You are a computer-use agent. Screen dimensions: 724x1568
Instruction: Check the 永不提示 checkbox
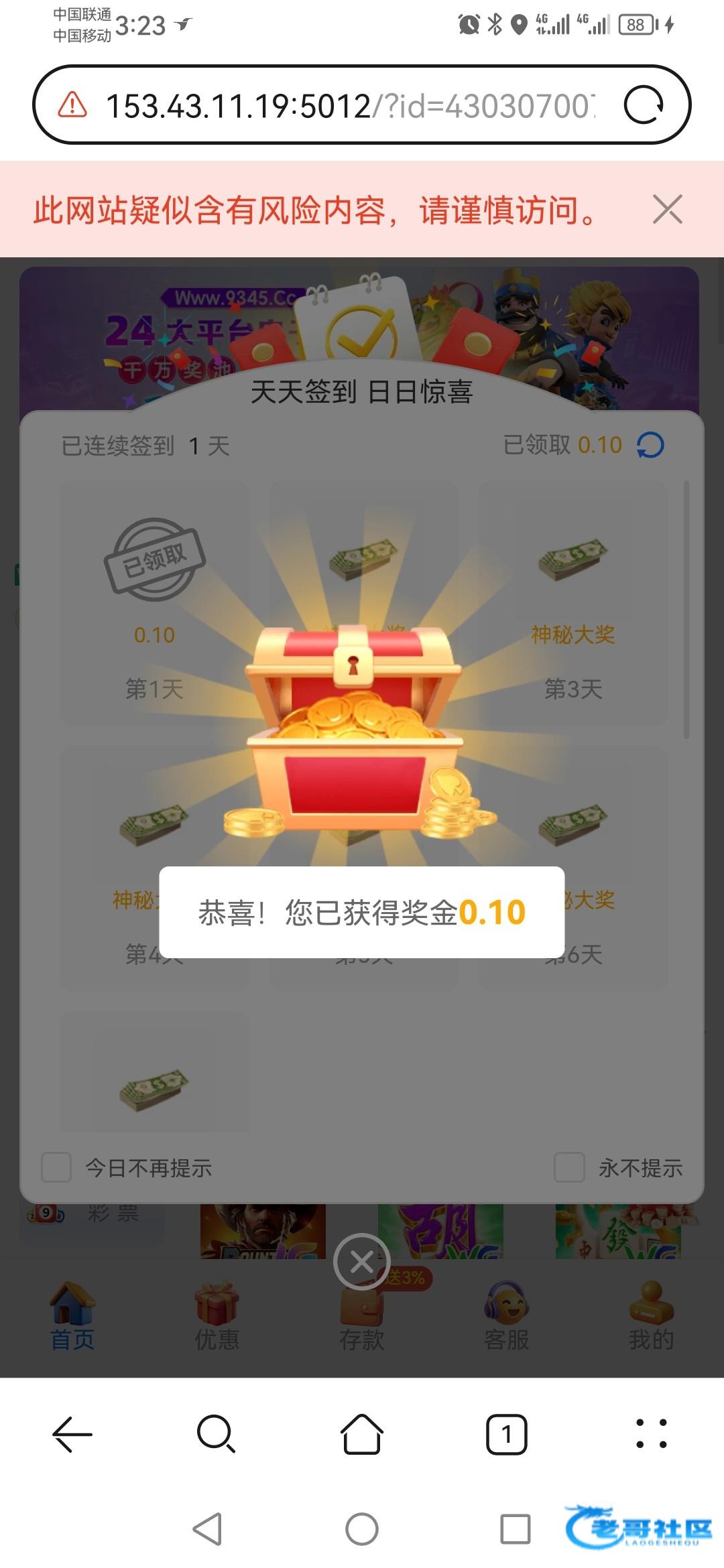pos(569,1167)
